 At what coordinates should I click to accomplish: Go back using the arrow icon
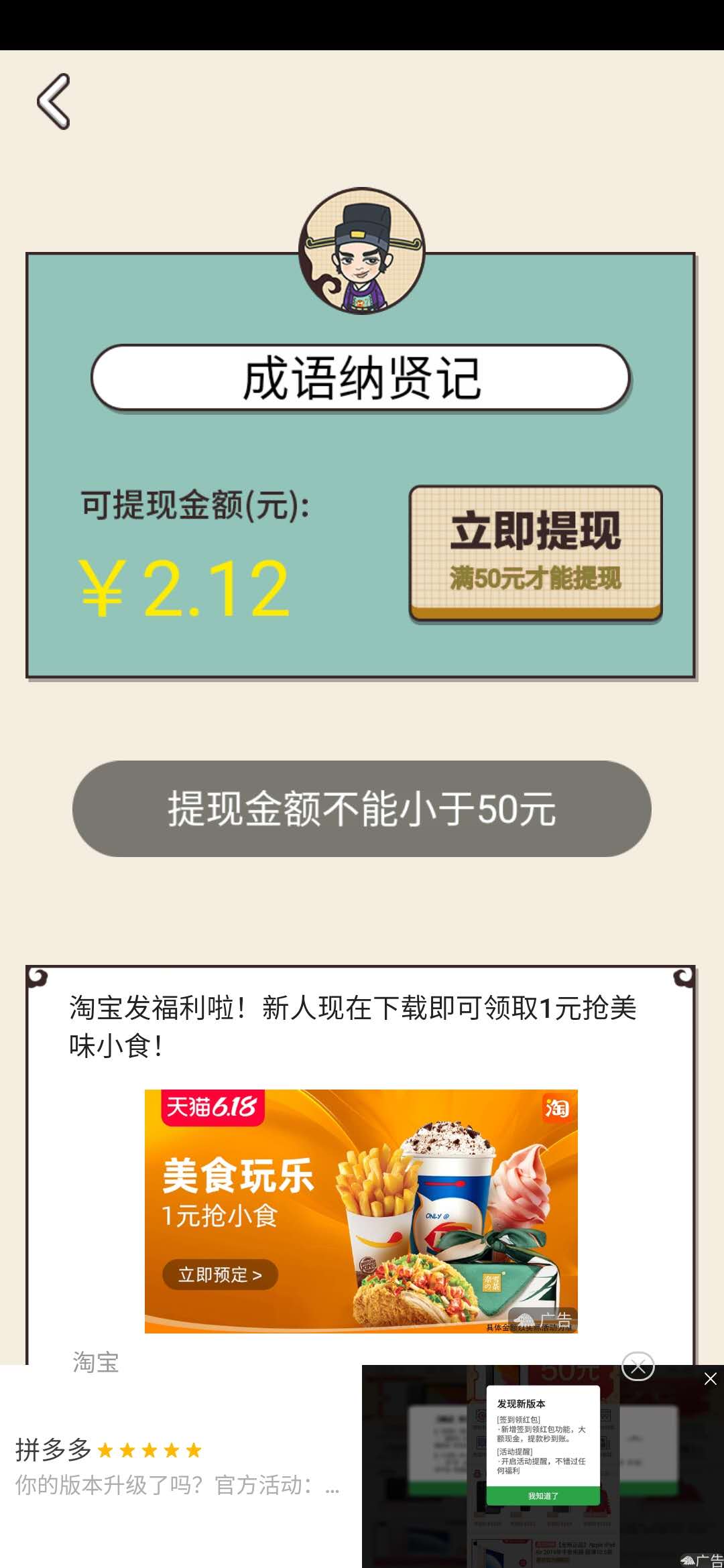54,101
